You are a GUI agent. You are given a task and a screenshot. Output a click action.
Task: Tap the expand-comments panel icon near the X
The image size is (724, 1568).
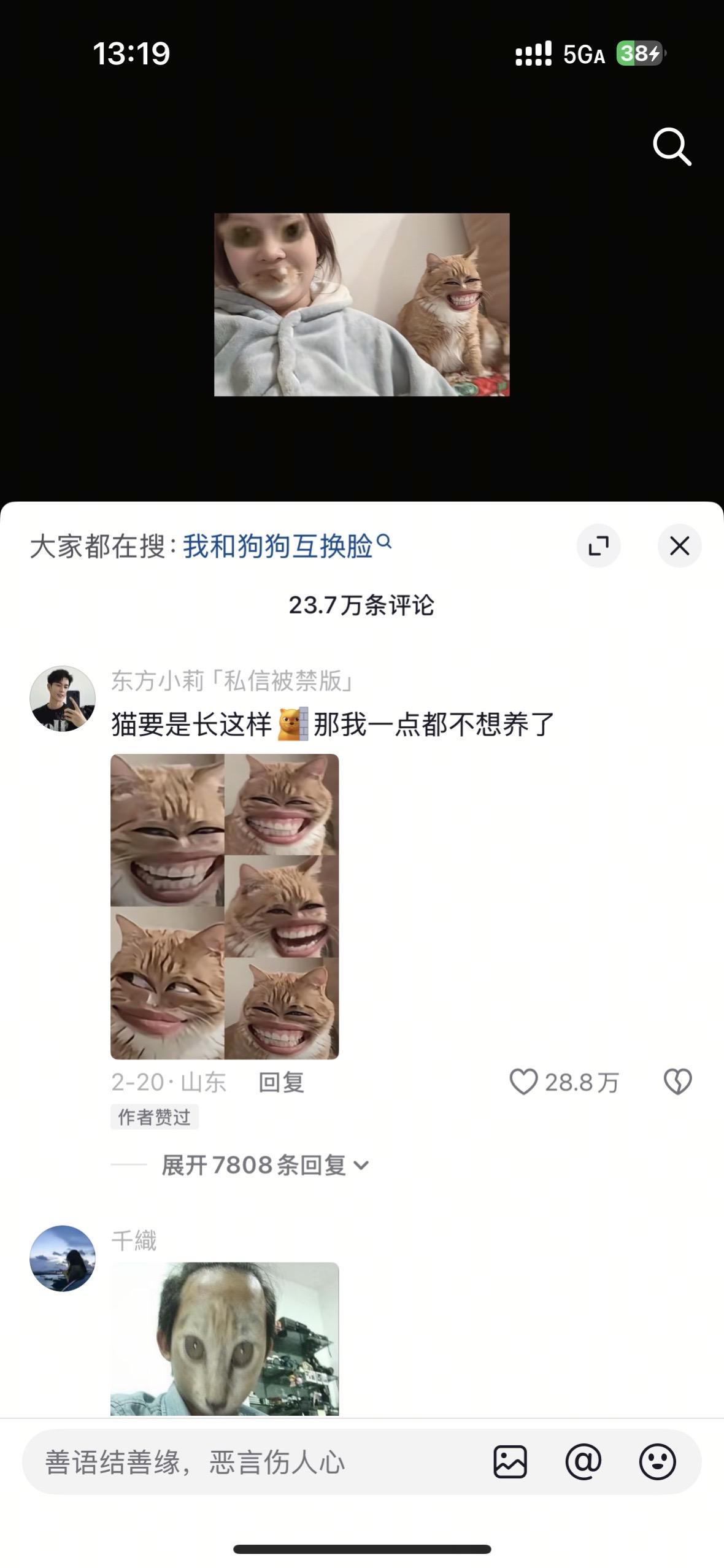pos(599,545)
